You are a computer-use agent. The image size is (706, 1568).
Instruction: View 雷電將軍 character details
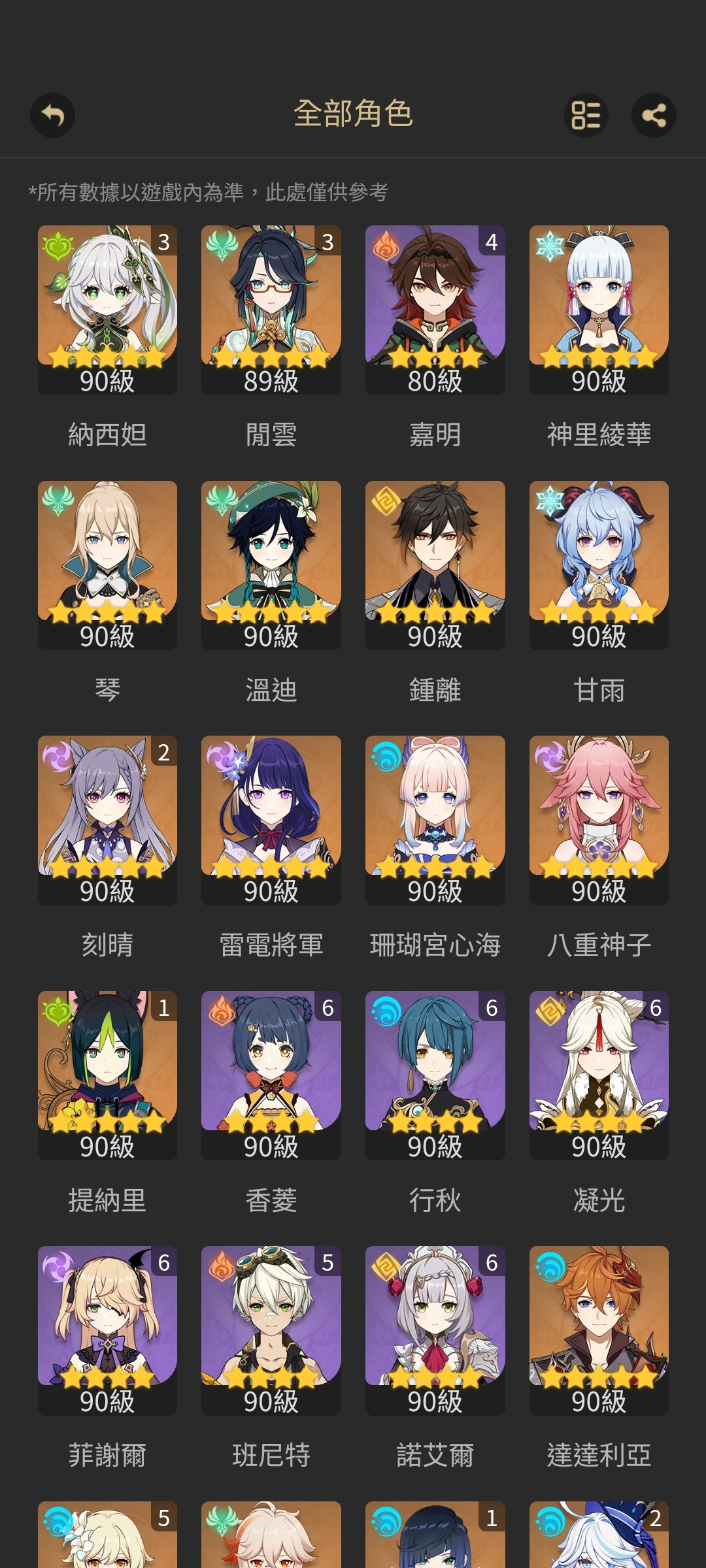[x=271, y=819]
